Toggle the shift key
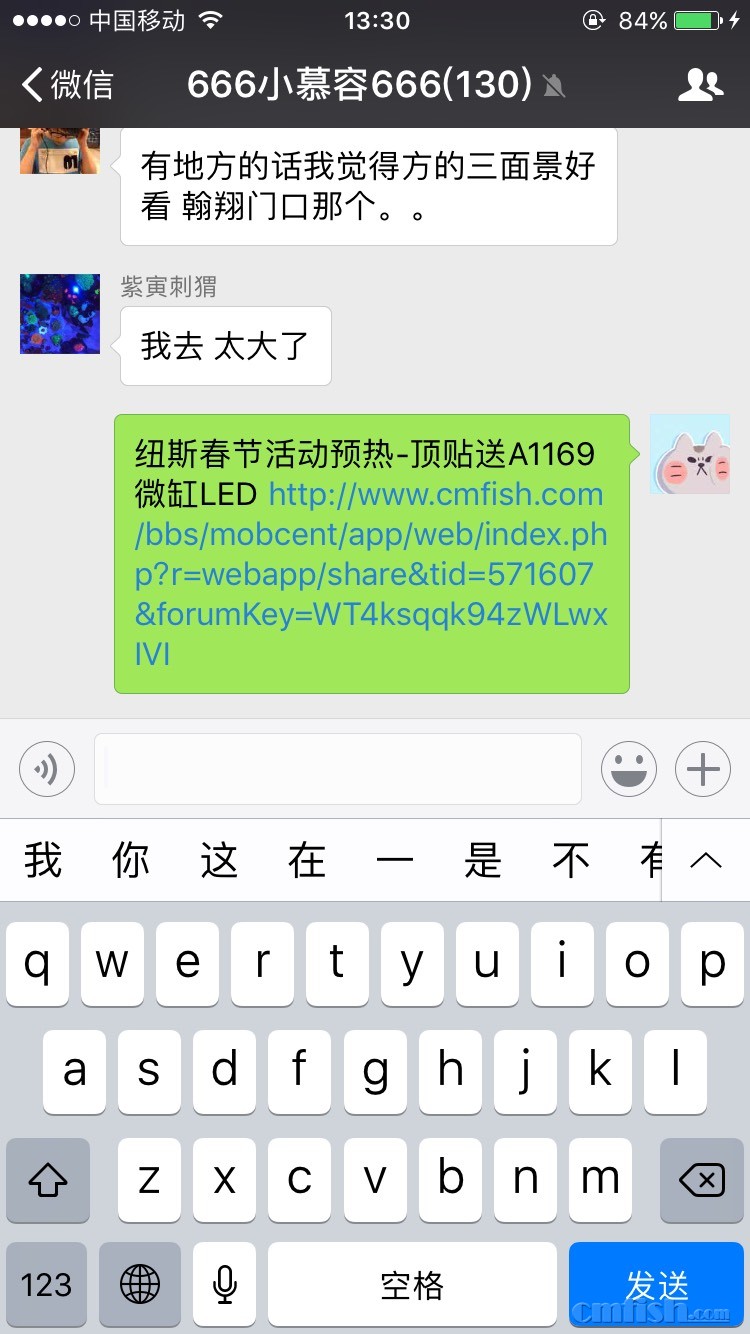The image size is (750, 1334). coord(47,1180)
